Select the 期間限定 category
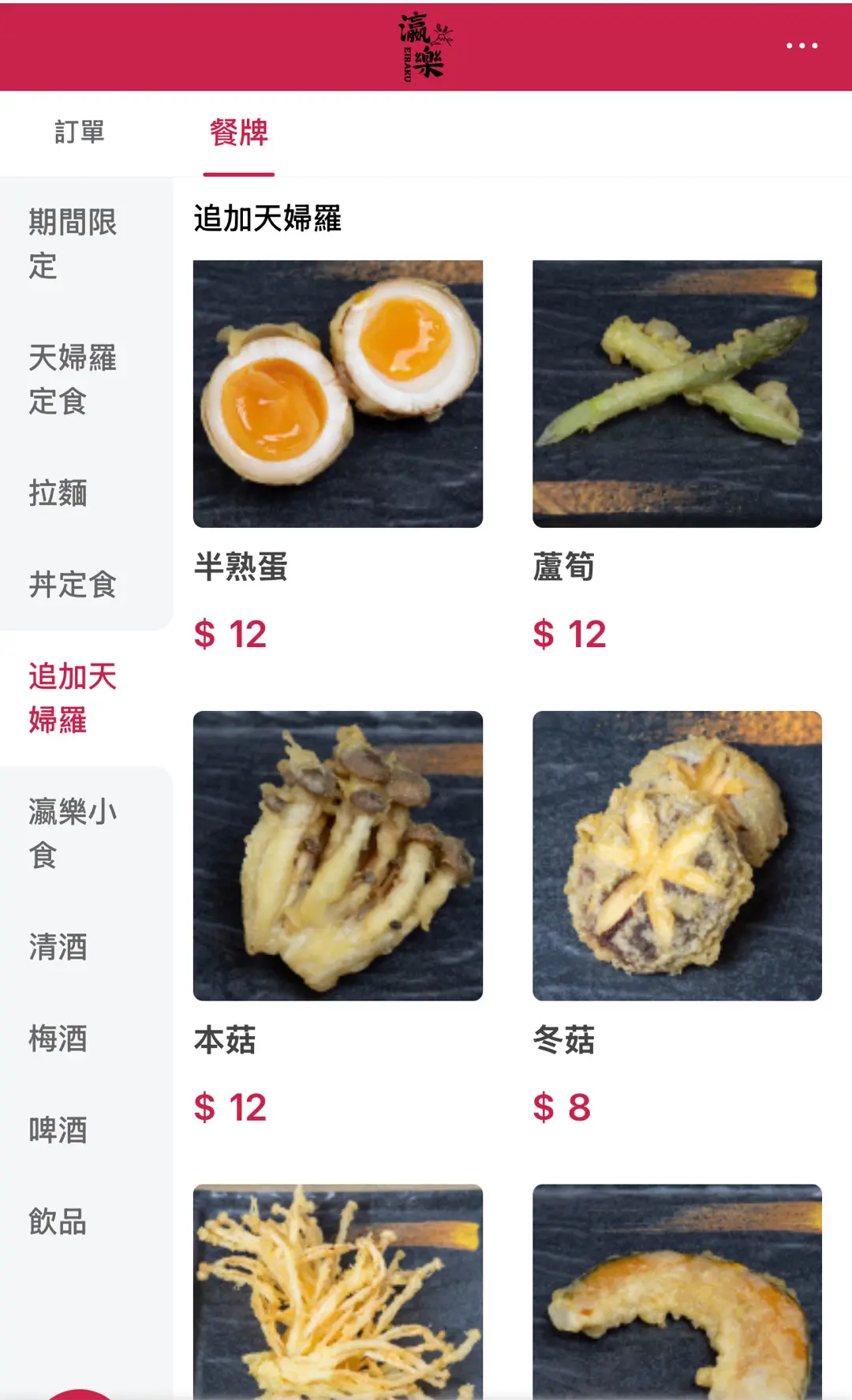 pos(73,244)
